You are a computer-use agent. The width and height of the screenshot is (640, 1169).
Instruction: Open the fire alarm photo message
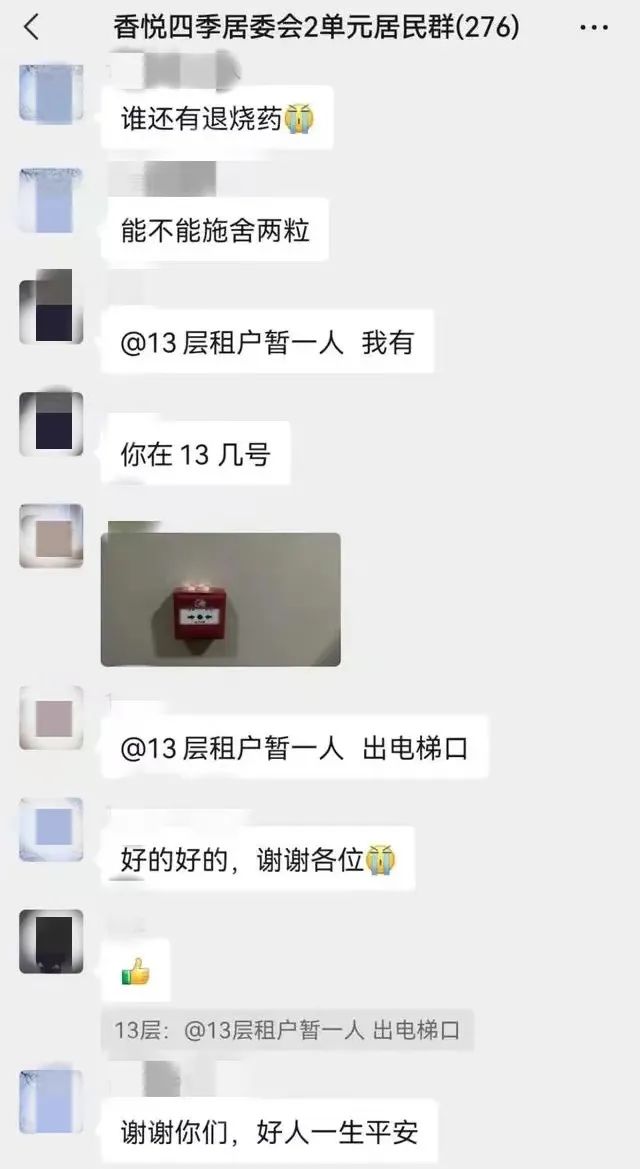pyautogui.click(x=220, y=599)
